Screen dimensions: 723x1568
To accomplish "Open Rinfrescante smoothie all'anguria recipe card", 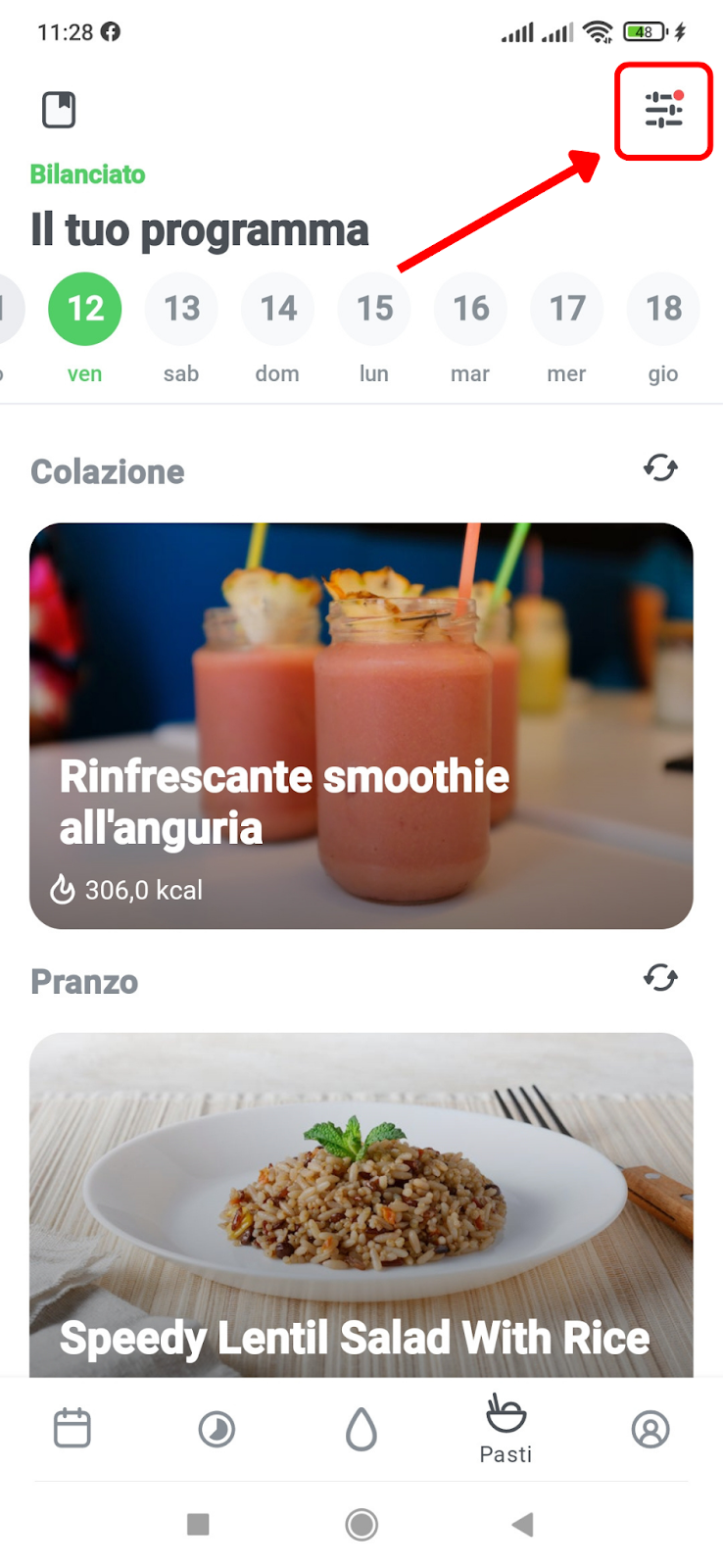I will (x=361, y=726).
